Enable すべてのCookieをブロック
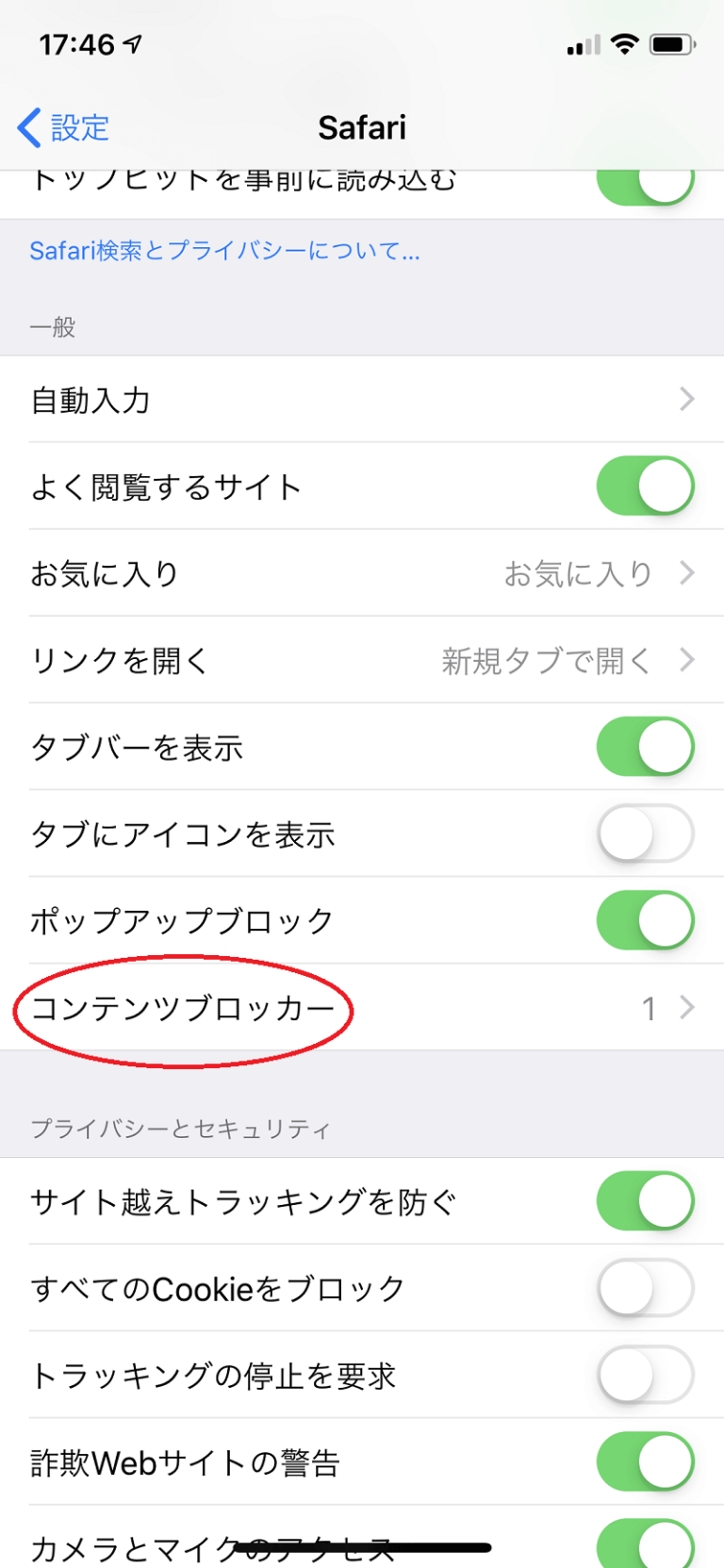Image resolution: width=724 pixels, height=1568 pixels. (x=645, y=1289)
